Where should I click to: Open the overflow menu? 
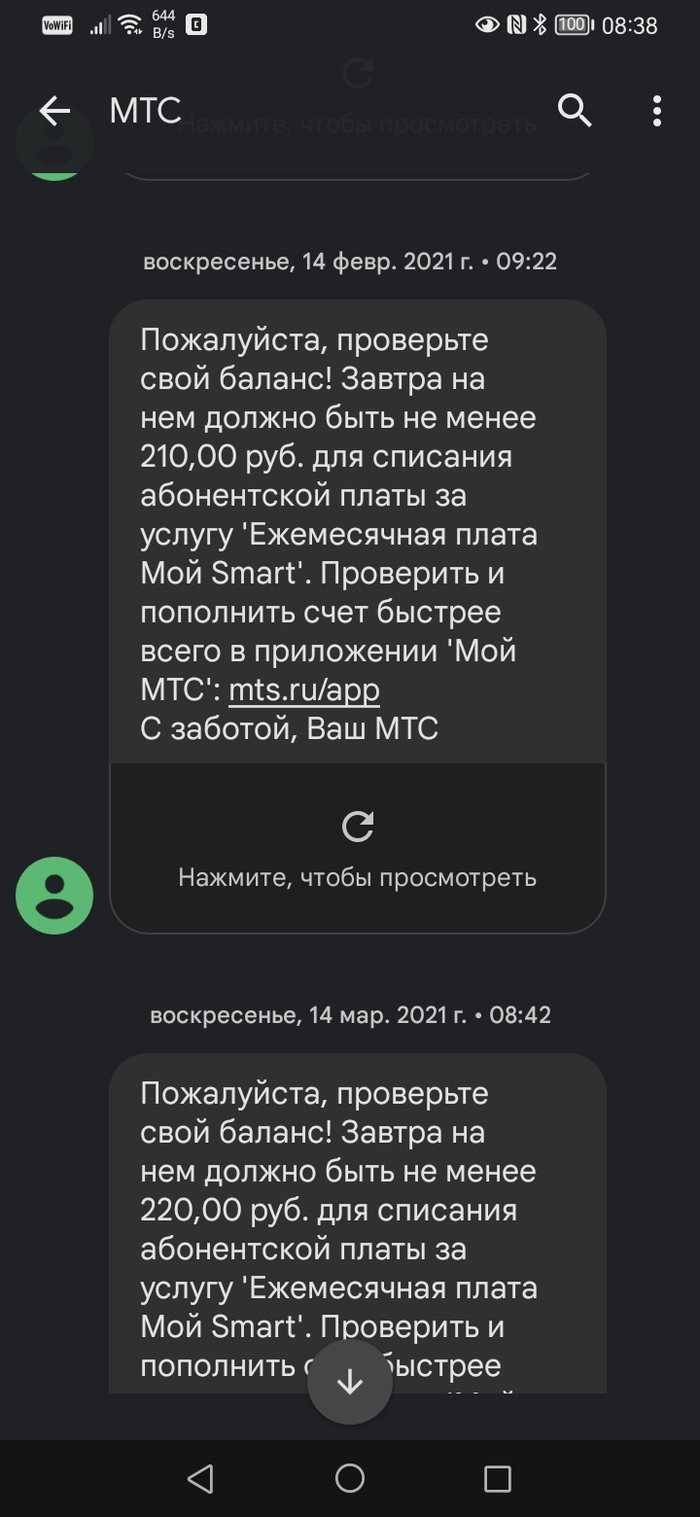click(657, 111)
